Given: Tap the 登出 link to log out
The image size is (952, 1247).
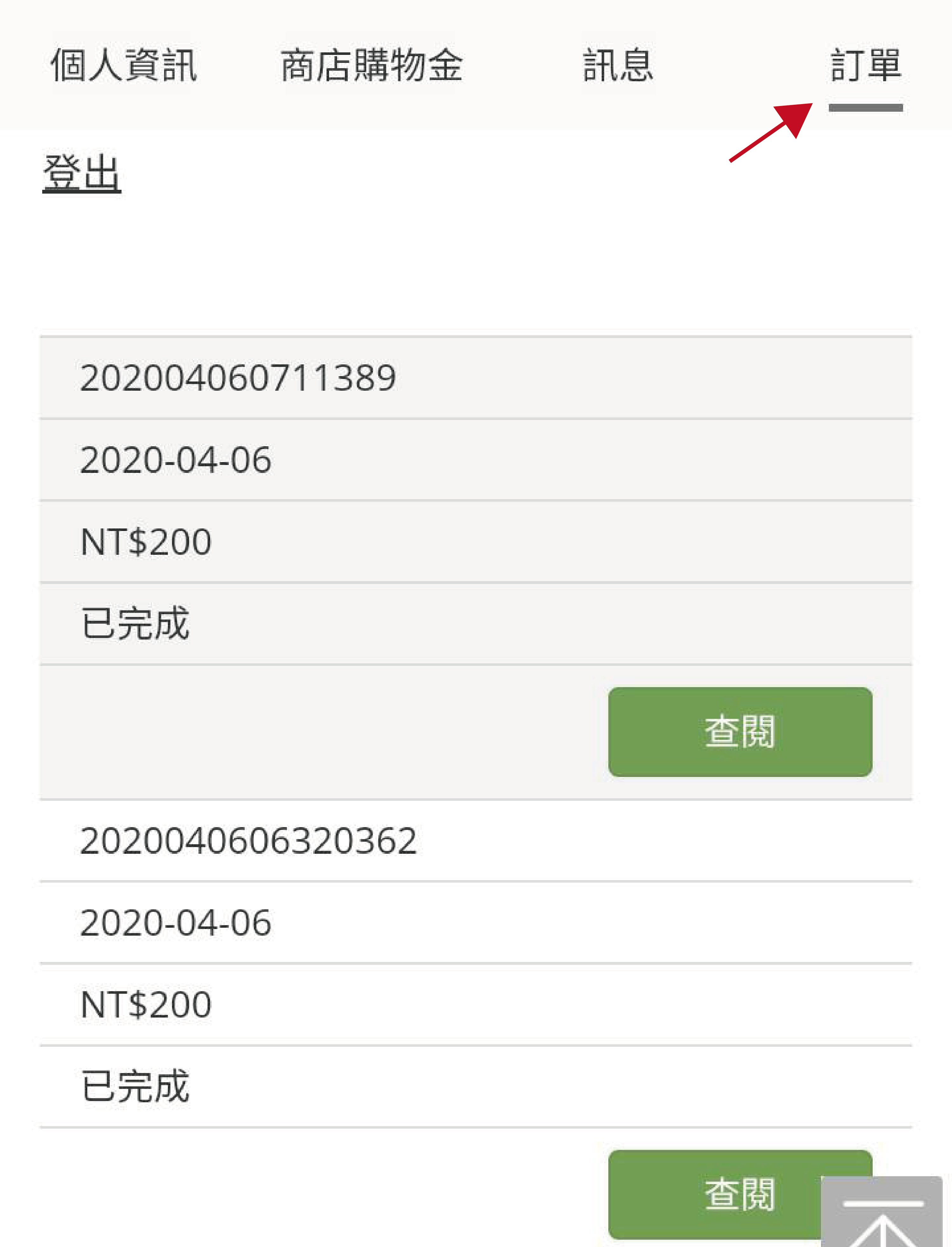Looking at the screenshot, I should point(82,172).
